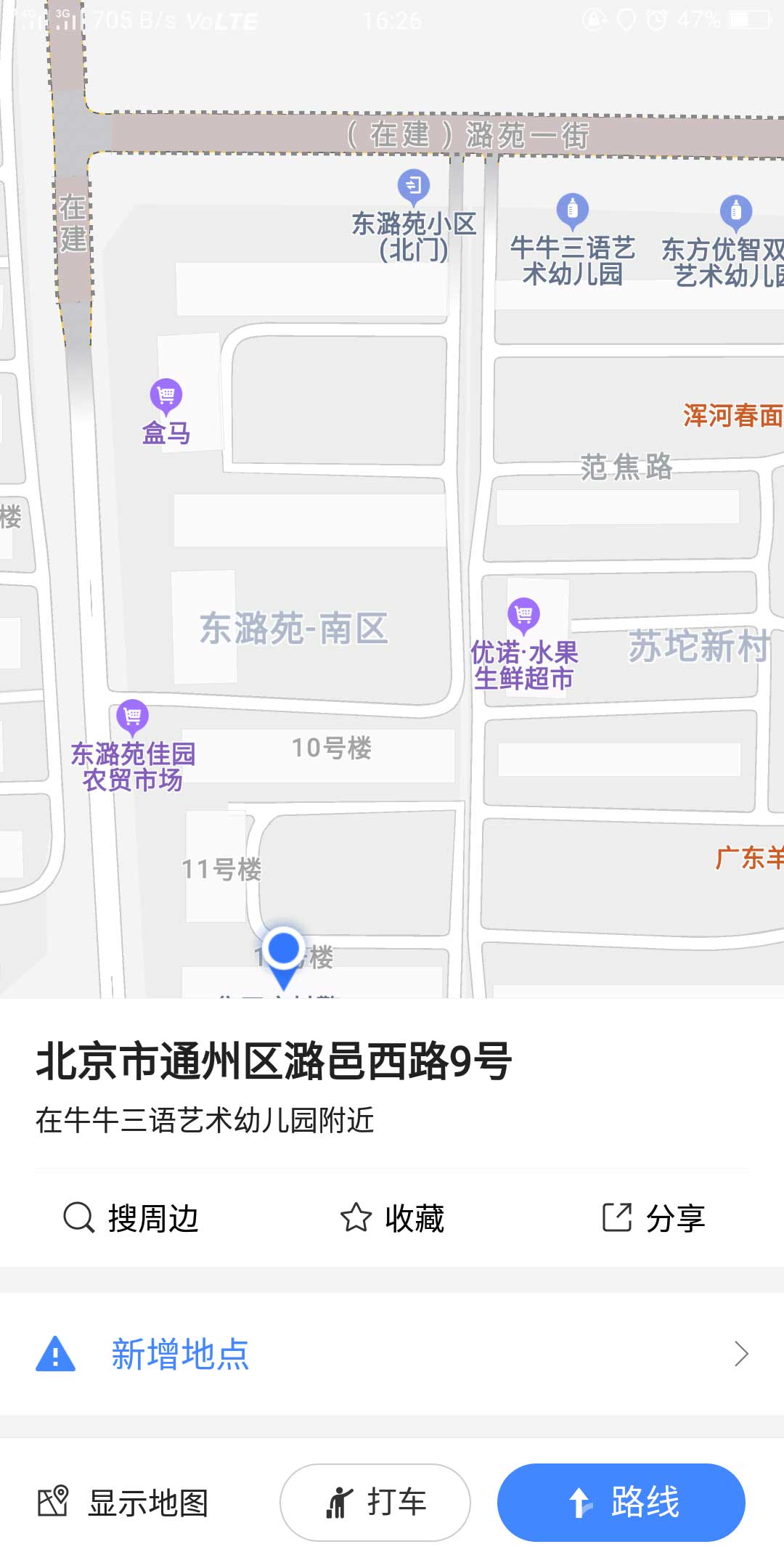Select the 优诺·水果生鲜超市 marker
Image resolution: width=784 pixels, height=1568 pixels.
tap(523, 615)
